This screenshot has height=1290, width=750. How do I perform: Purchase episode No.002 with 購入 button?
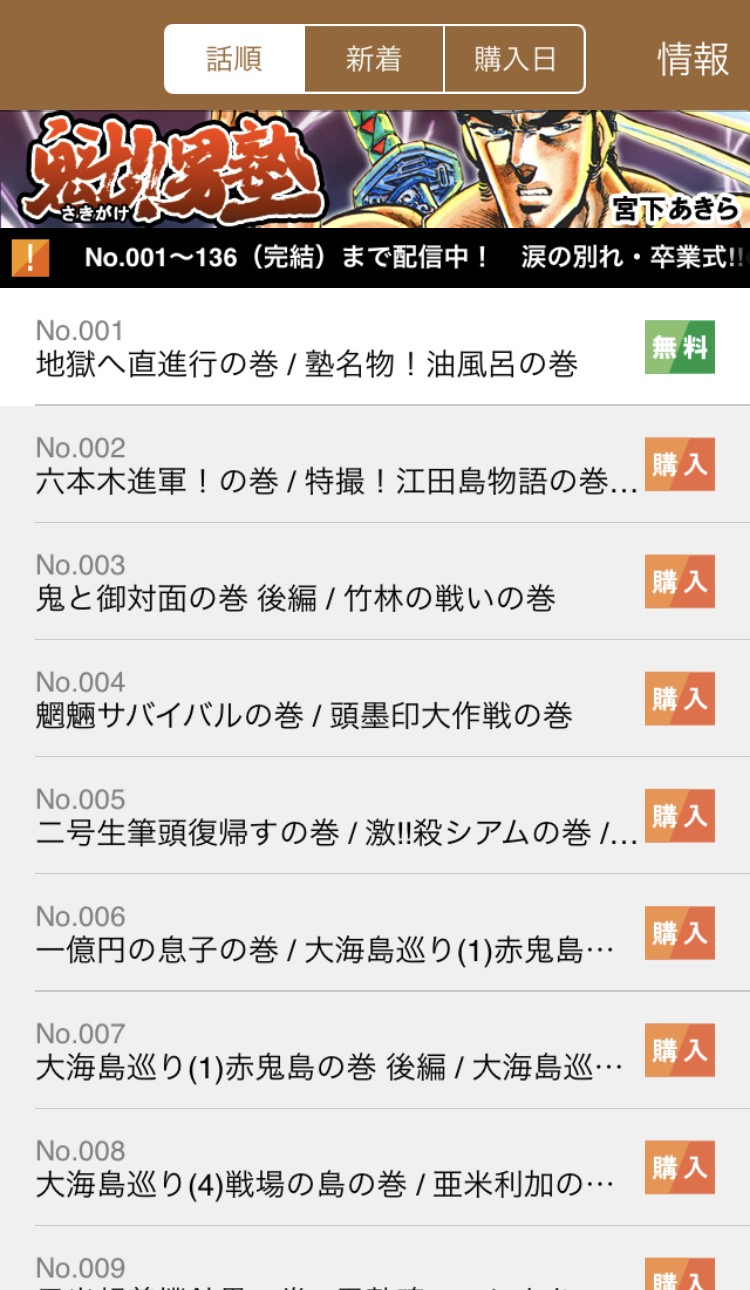(679, 464)
